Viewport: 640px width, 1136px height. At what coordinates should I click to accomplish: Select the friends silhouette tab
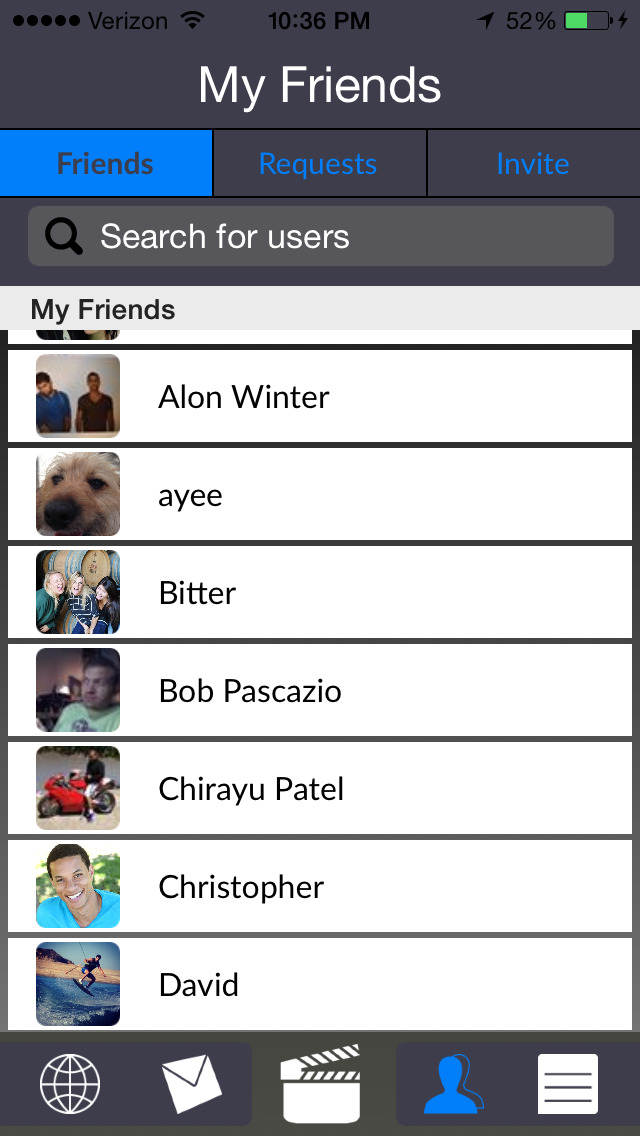point(453,1084)
